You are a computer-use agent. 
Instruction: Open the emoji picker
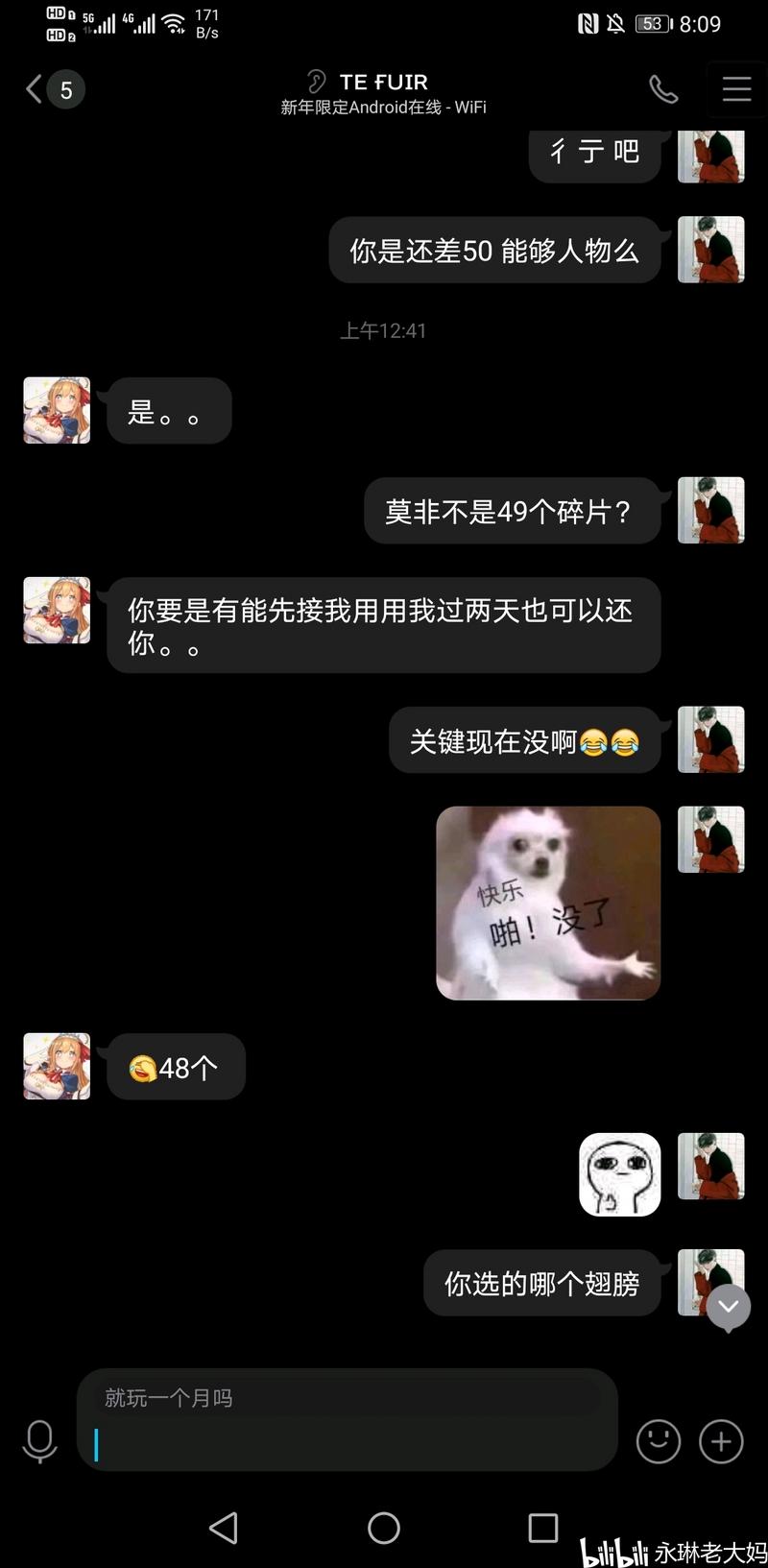[659, 1440]
